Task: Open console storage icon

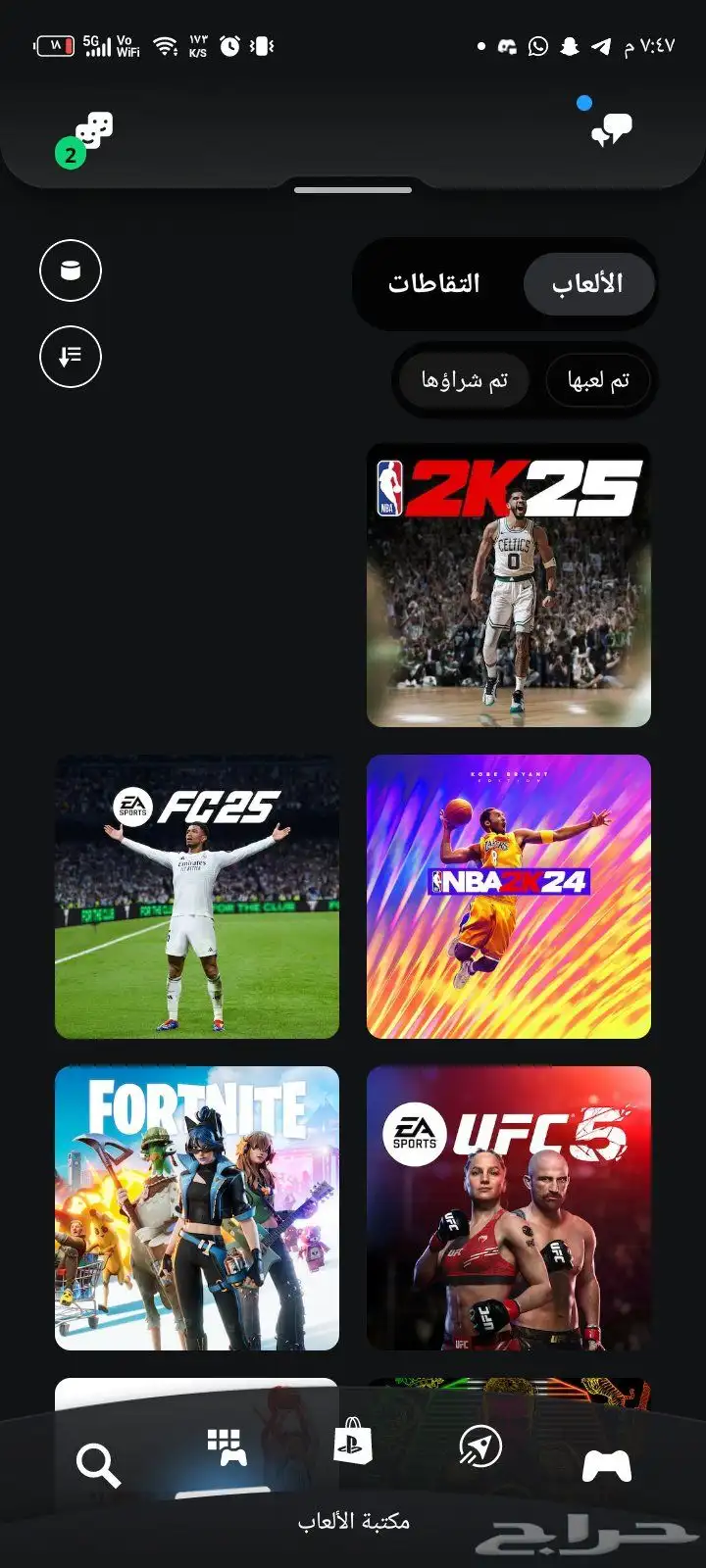Action: 71,270
